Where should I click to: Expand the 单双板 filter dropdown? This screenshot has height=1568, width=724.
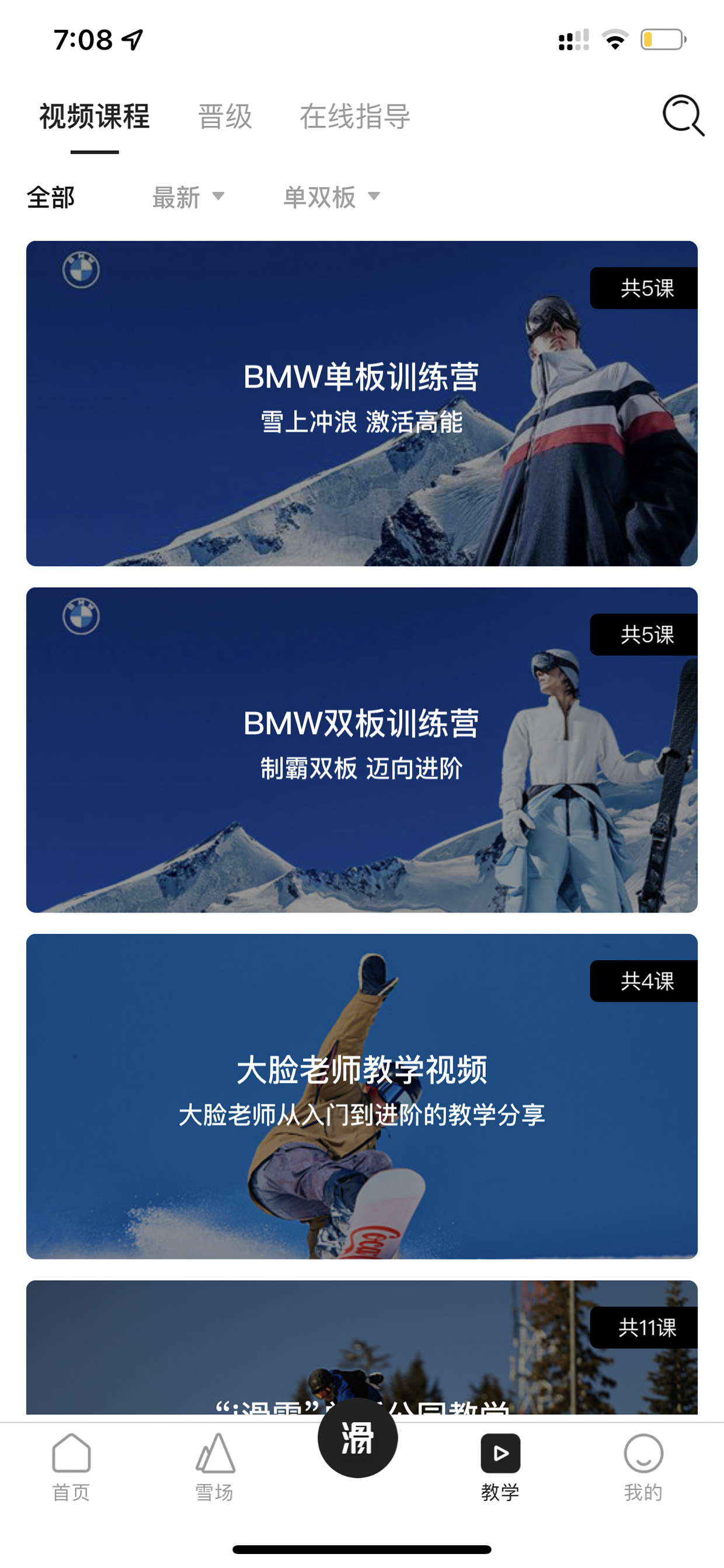click(332, 197)
